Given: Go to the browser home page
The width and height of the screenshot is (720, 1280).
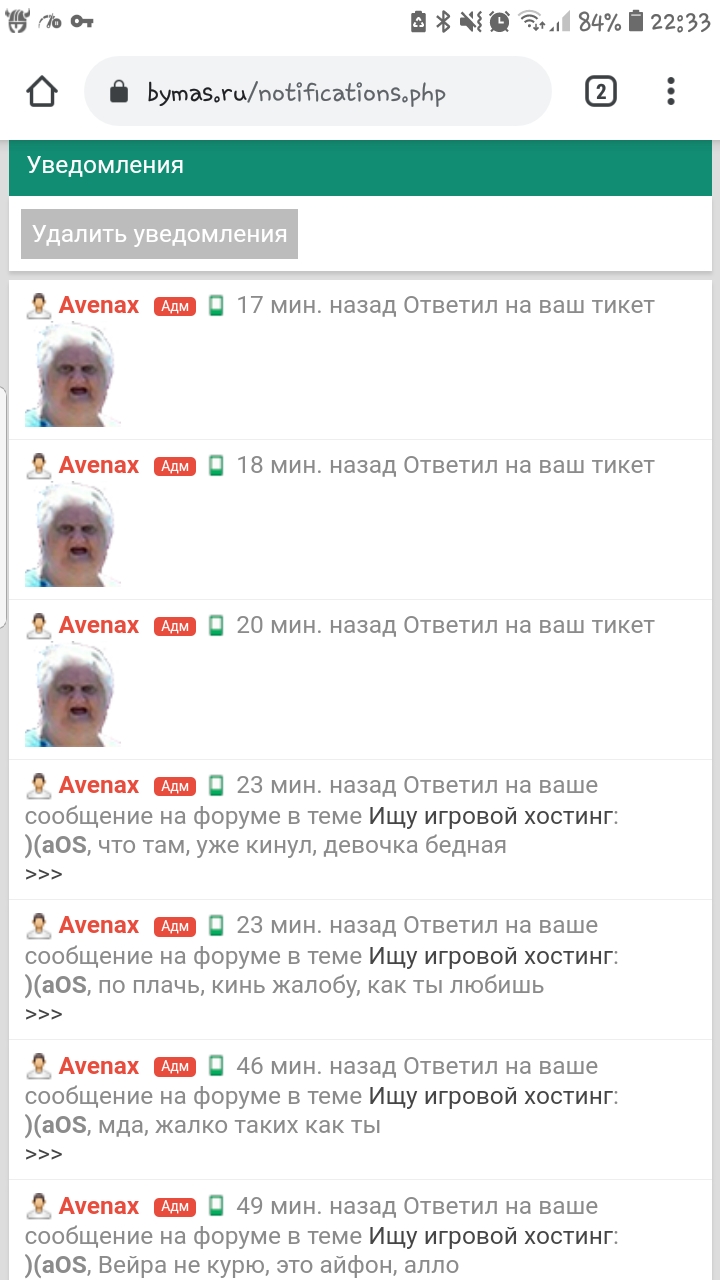Looking at the screenshot, I should point(41,93).
